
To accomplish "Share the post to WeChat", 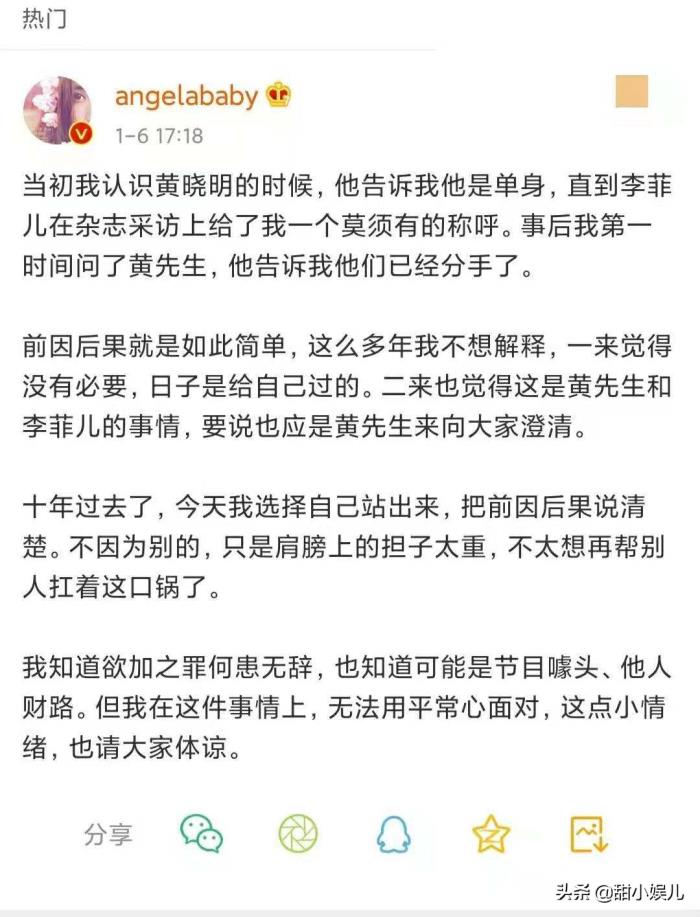I will click(201, 834).
